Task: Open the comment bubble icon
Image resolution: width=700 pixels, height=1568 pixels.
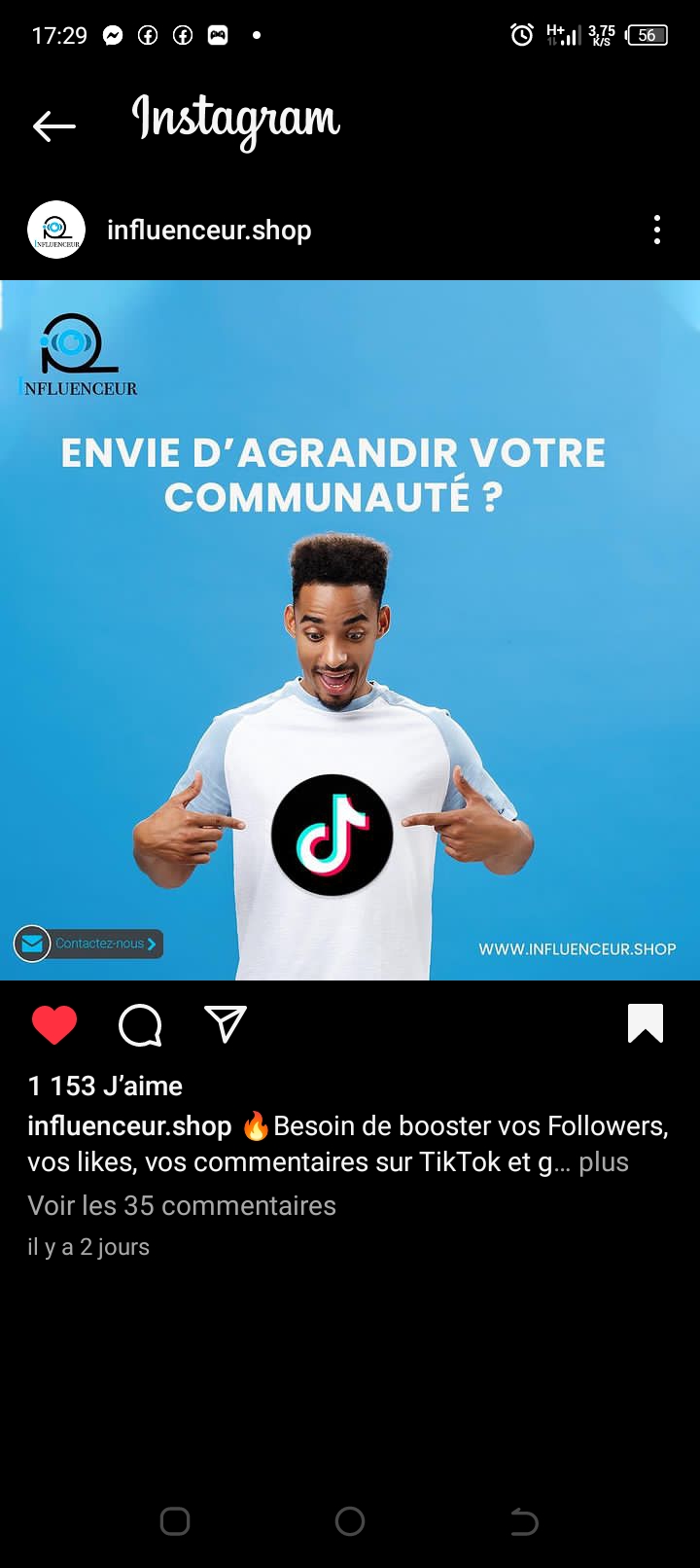Action: click(140, 1024)
